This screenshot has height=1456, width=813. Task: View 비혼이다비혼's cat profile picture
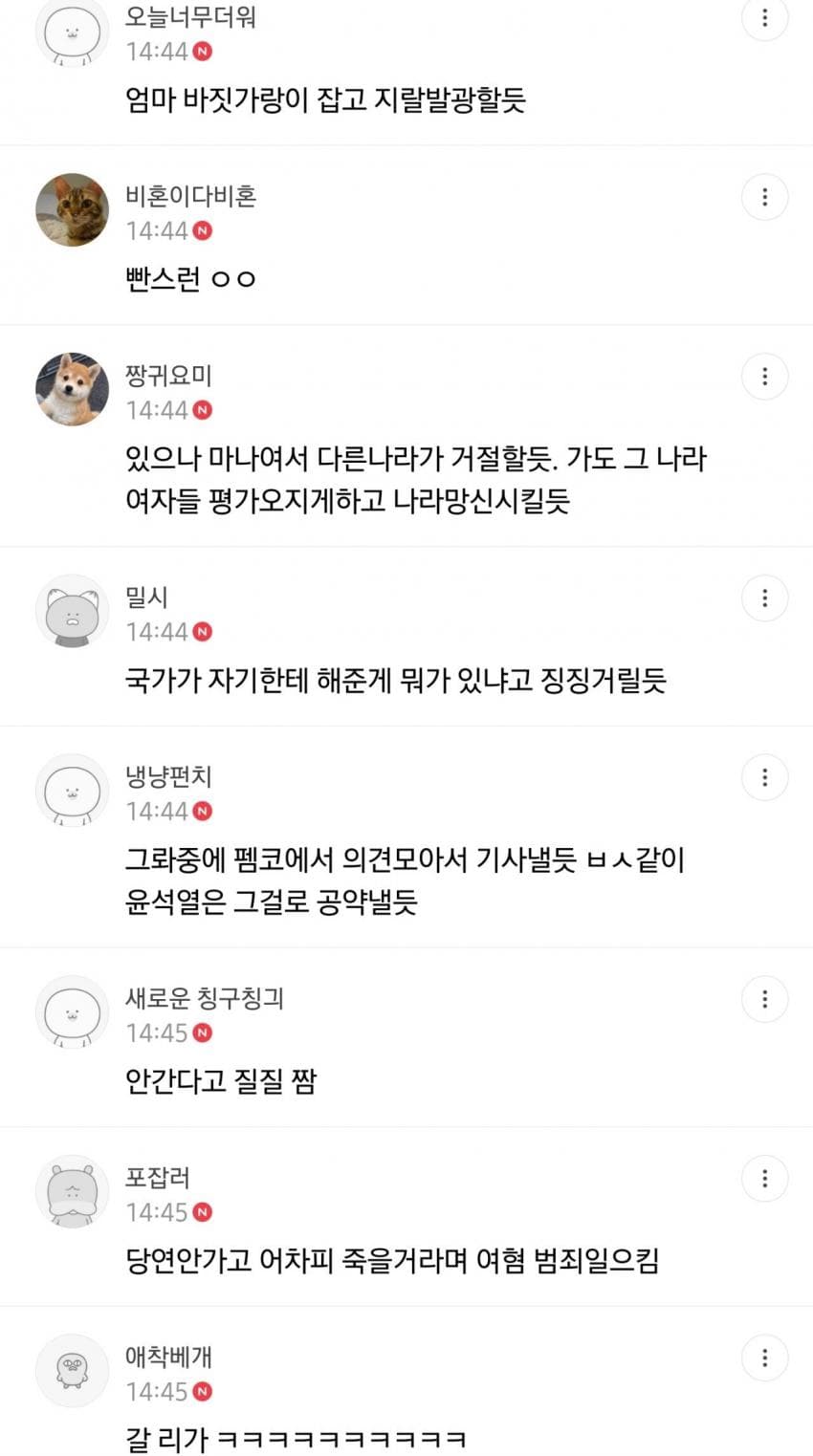click(72, 210)
